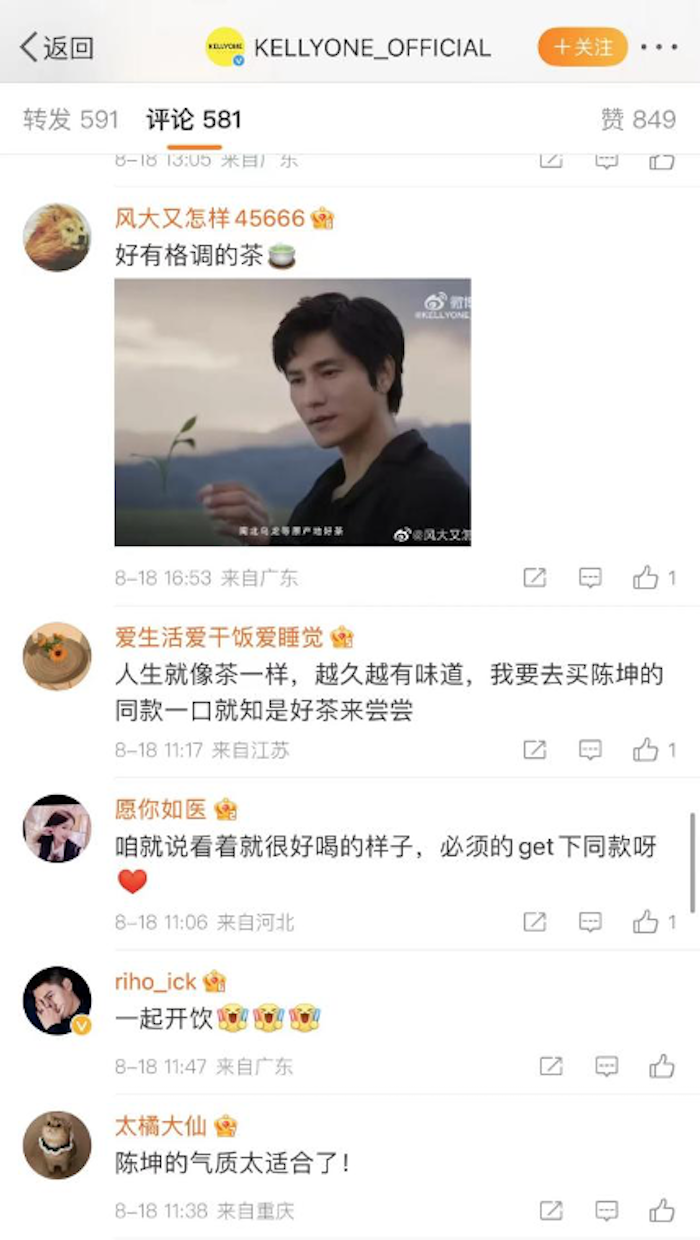
Task: Select the 评论 581 tab
Action: (x=194, y=120)
